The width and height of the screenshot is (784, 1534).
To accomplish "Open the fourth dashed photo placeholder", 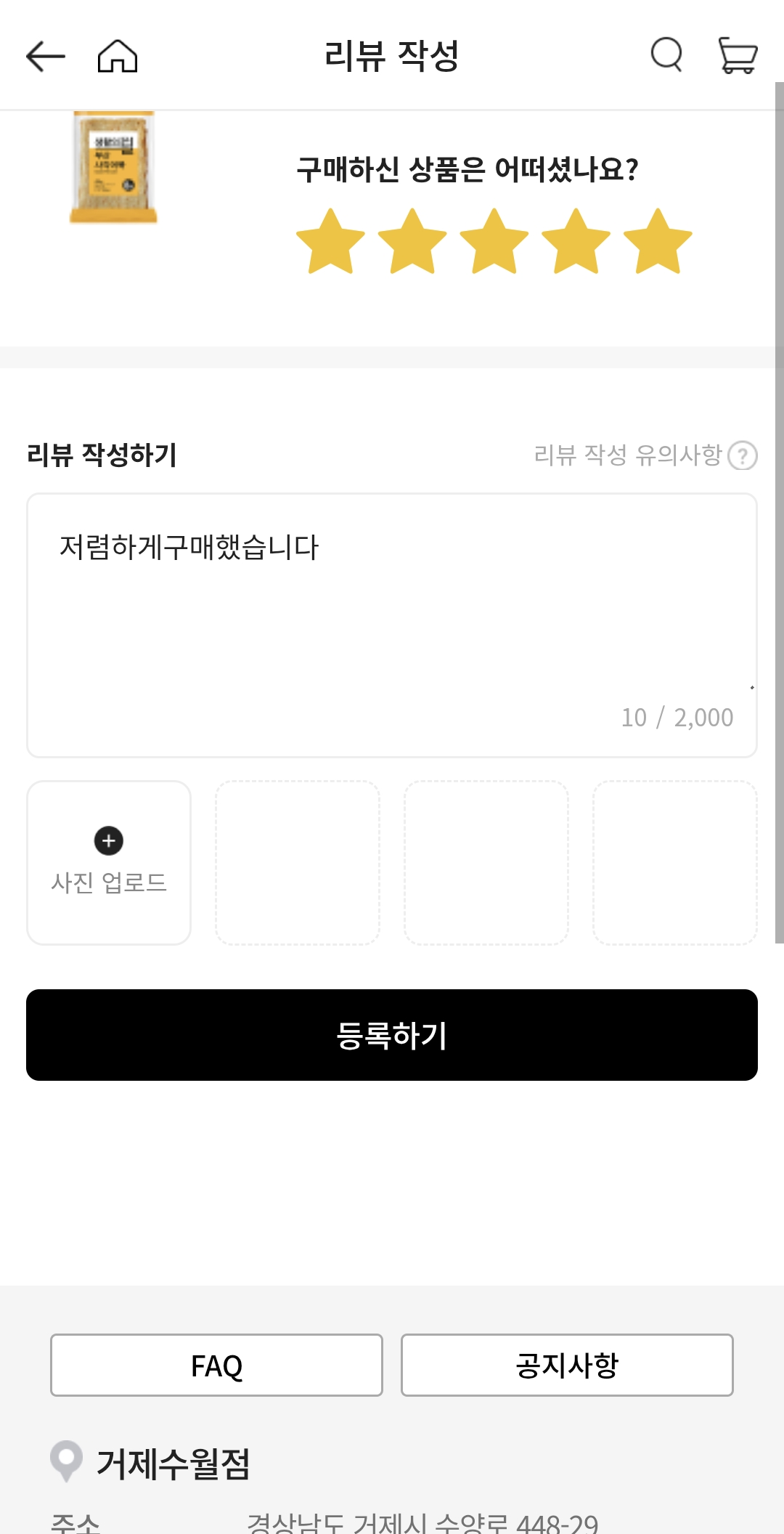I will pos(677,861).
